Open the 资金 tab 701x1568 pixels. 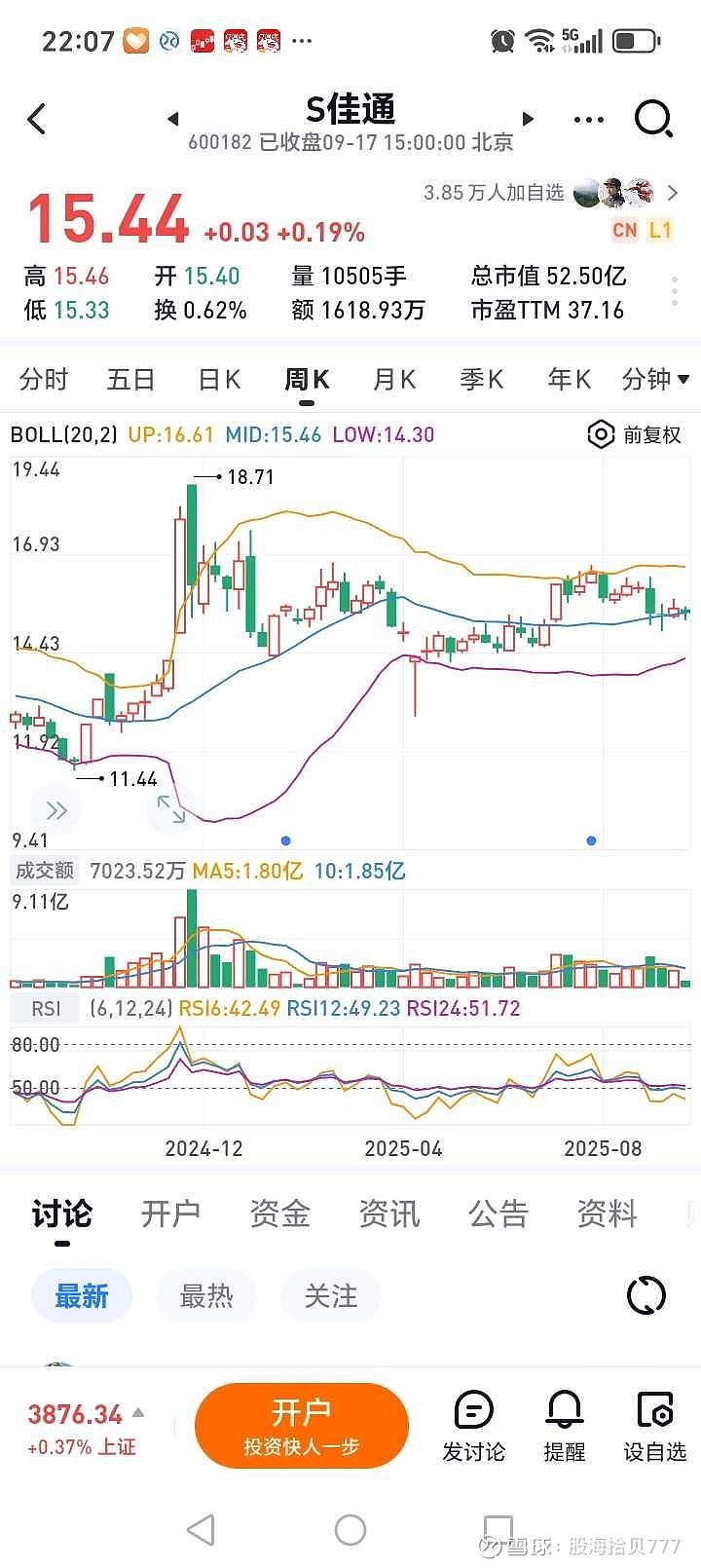pyautogui.click(x=279, y=1213)
